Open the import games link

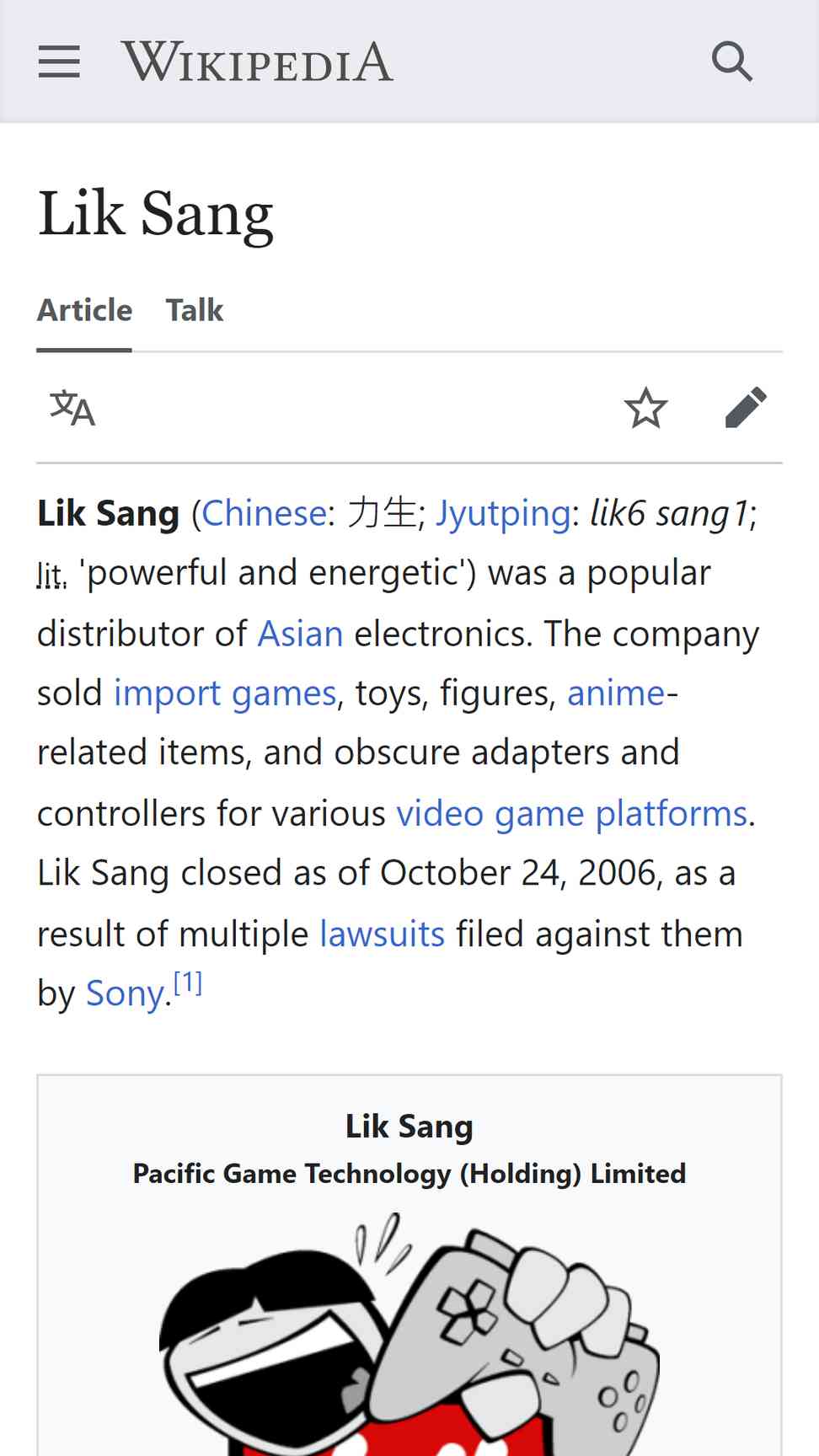click(x=225, y=693)
